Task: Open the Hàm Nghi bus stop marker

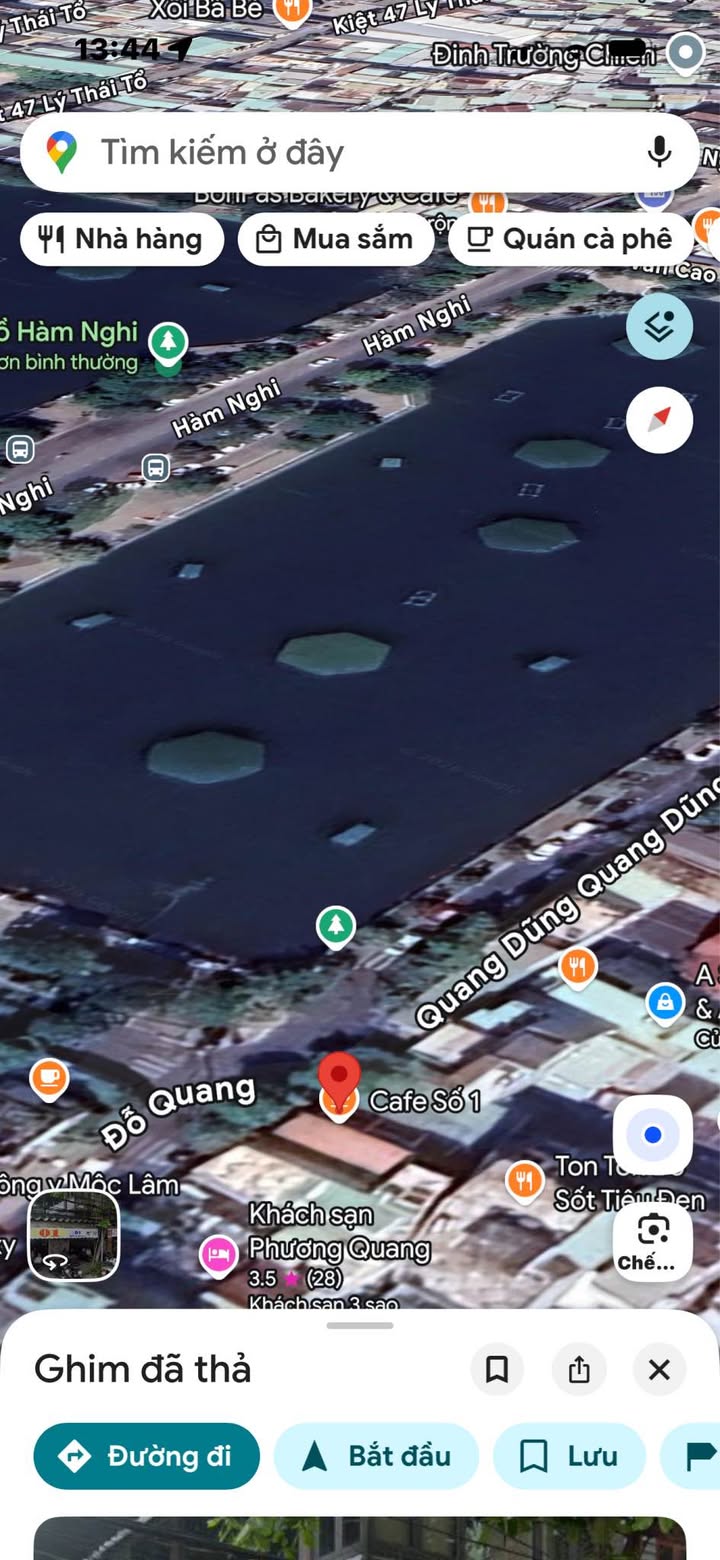Action: [x=155, y=467]
